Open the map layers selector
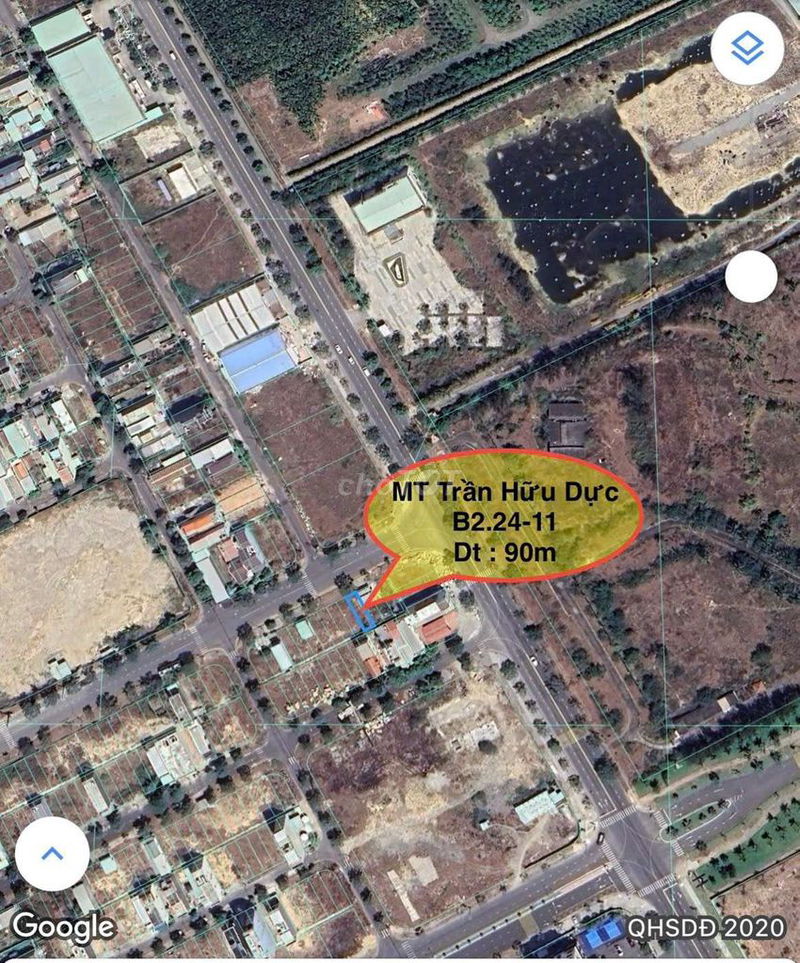This screenshot has width=800, height=963. coord(747,49)
